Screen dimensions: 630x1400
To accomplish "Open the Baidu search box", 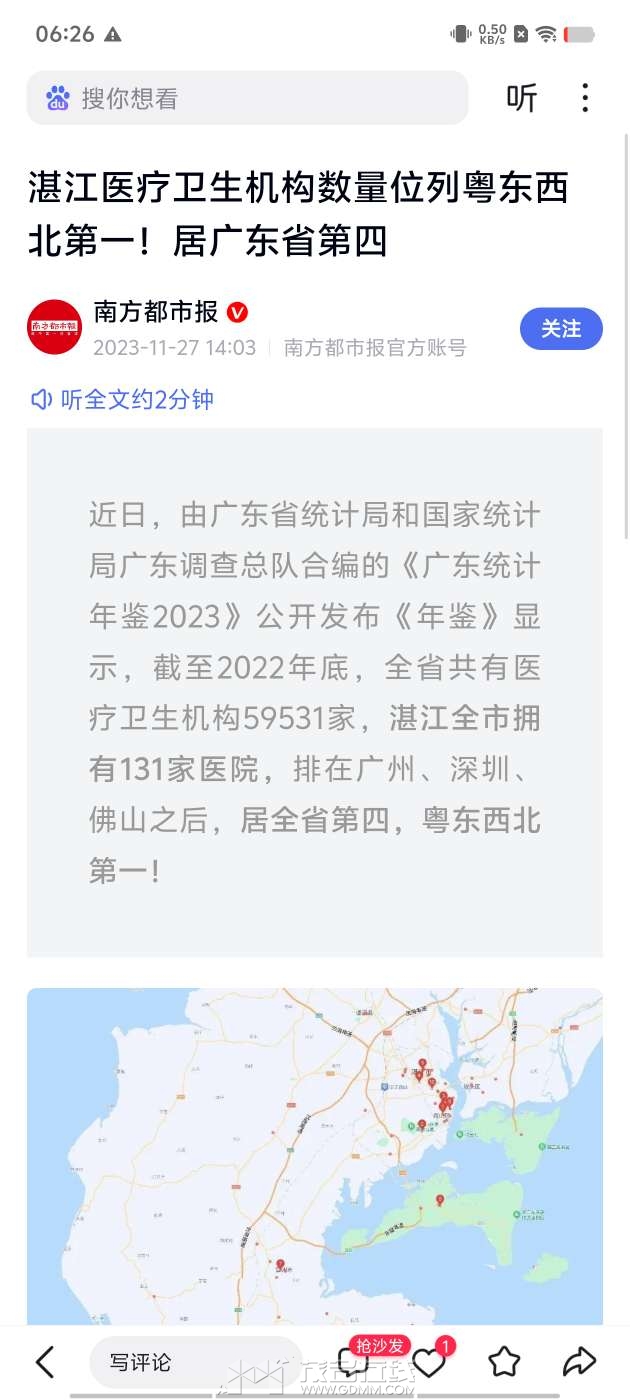I will pyautogui.click(x=247, y=98).
